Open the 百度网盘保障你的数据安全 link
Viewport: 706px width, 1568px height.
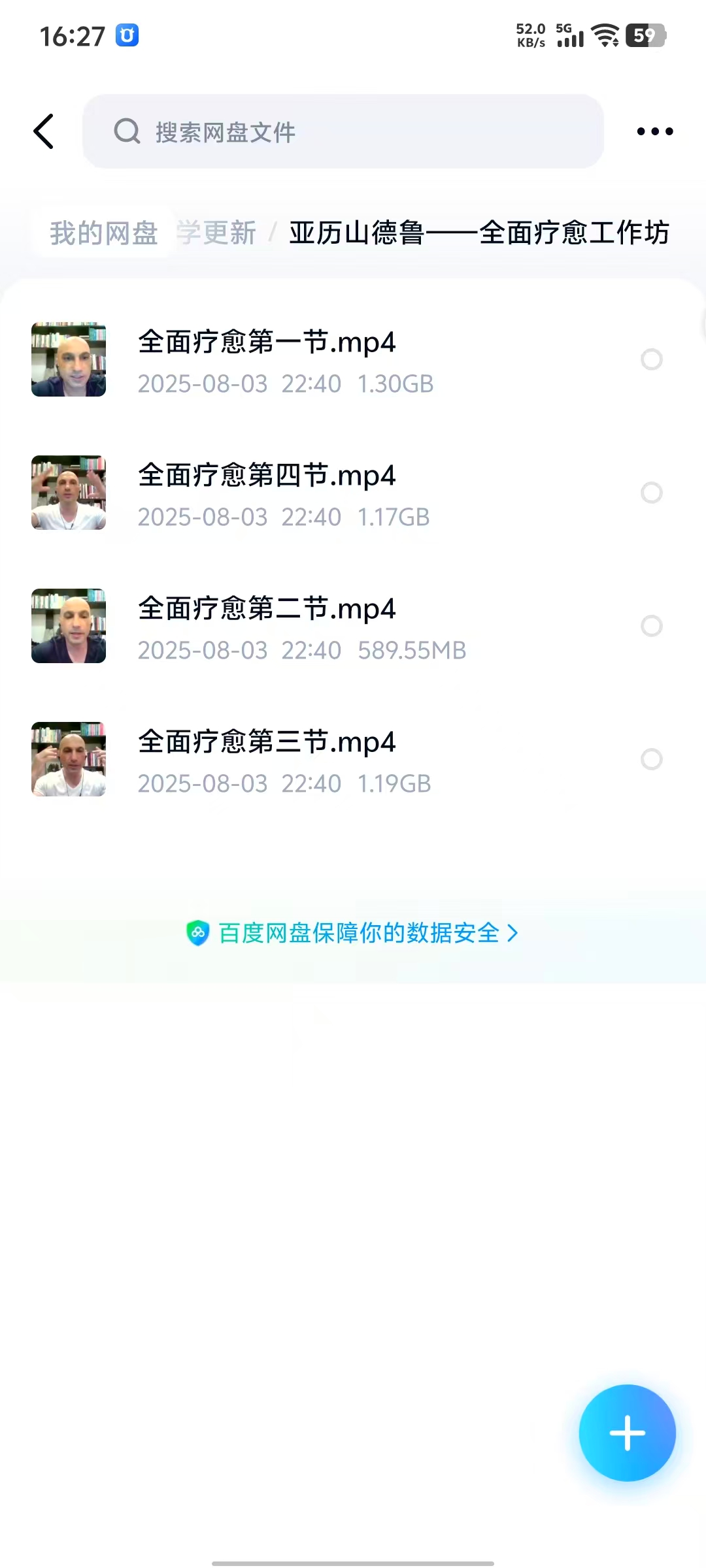tap(353, 933)
